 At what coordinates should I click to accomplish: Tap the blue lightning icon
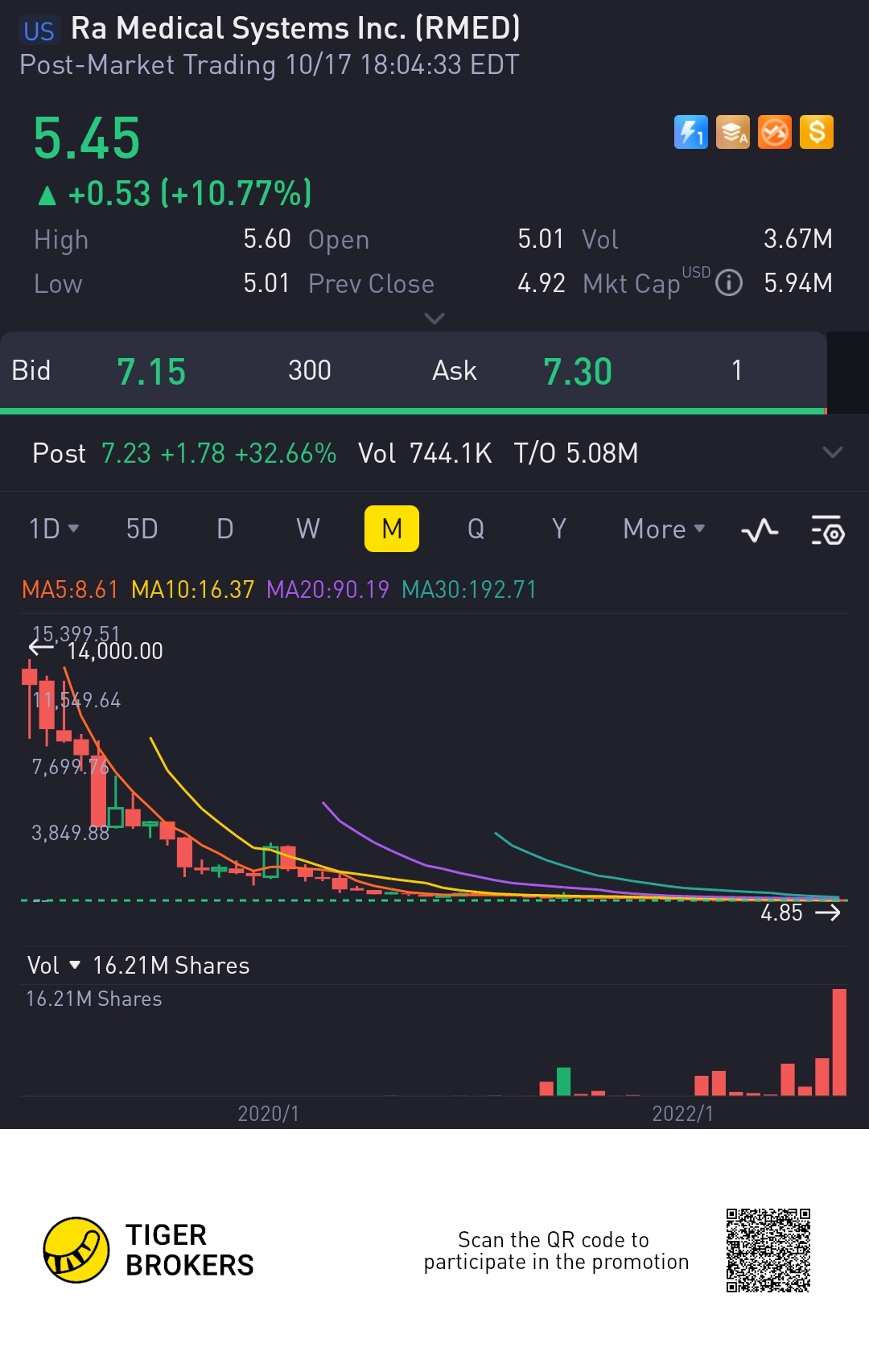pyautogui.click(x=690, y=132)
